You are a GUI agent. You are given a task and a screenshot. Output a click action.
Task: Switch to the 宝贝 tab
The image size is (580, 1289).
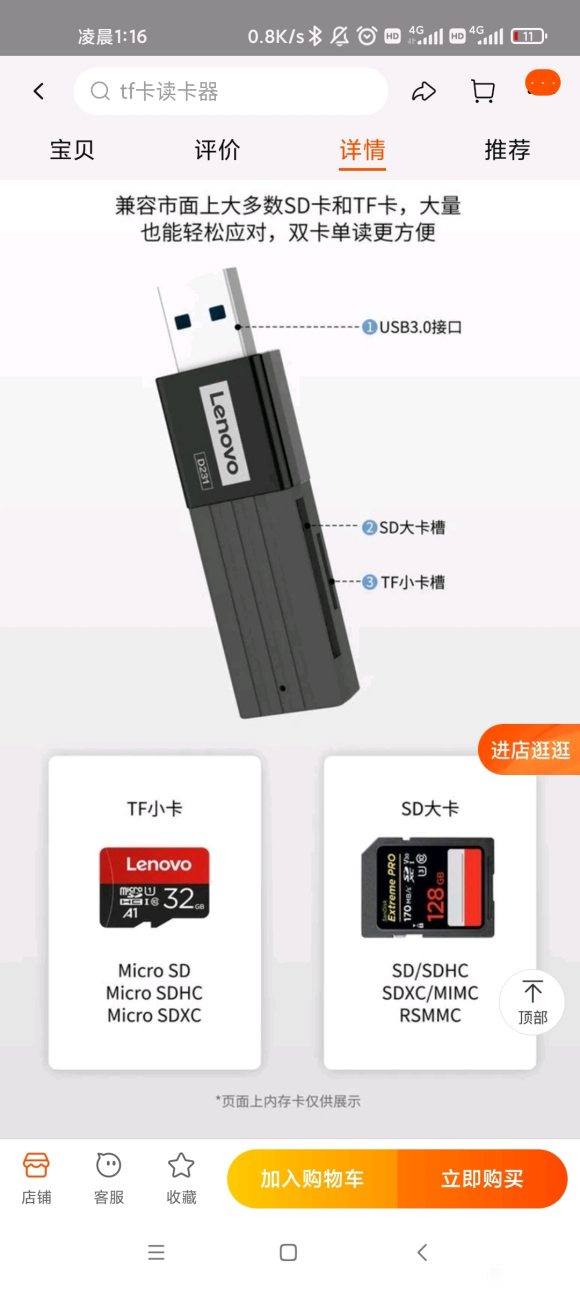point(72,150)
